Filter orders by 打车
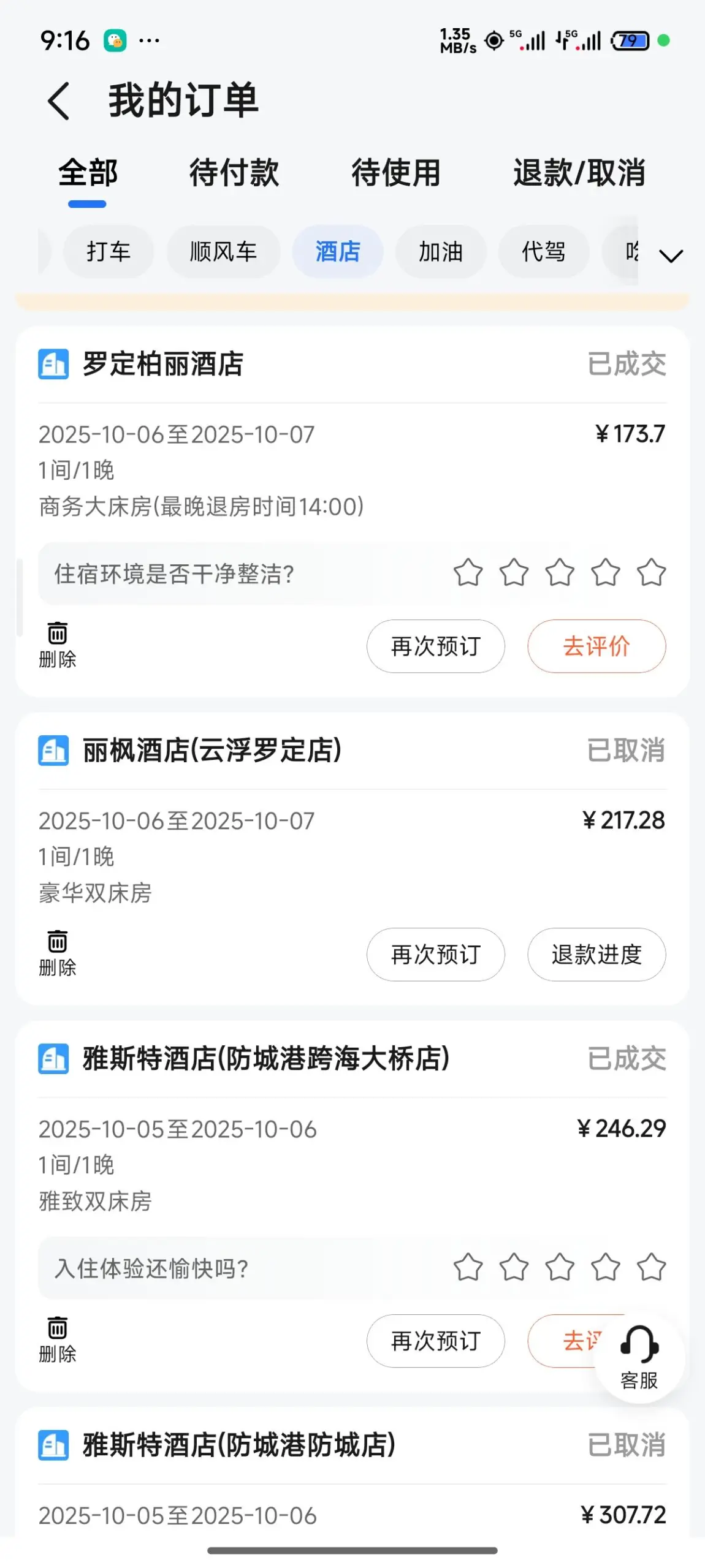 109,252
